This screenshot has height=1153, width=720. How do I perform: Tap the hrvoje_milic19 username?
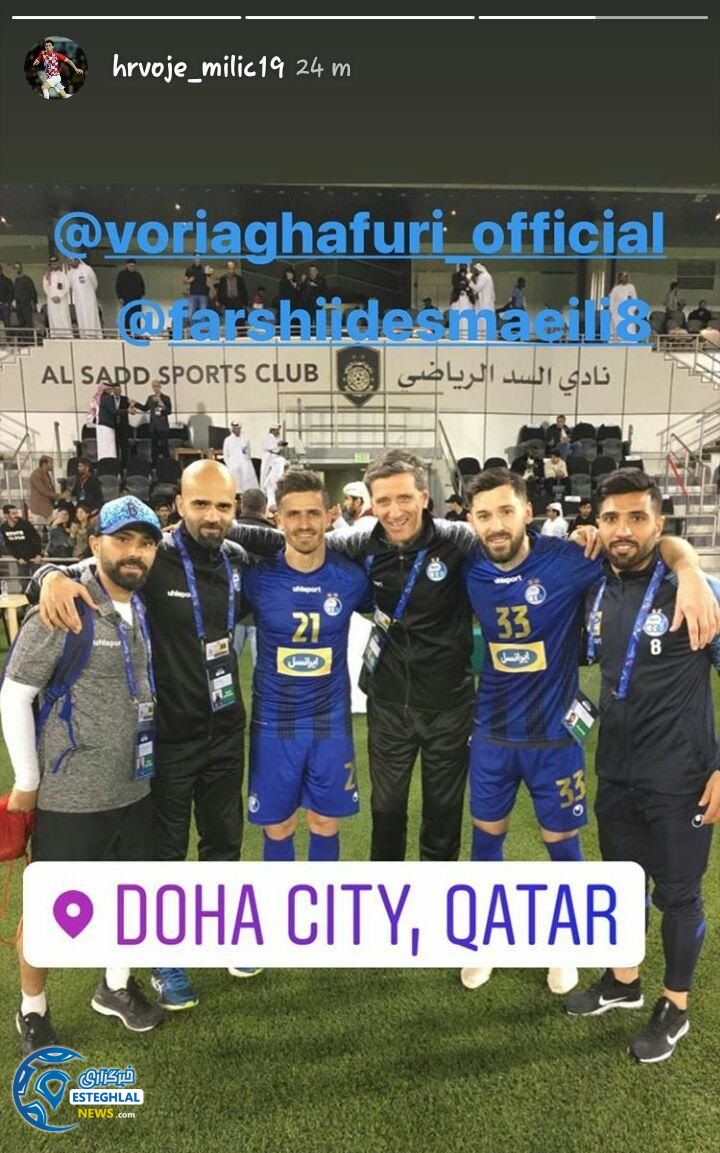pyautogui.click(x=198, y=68)
